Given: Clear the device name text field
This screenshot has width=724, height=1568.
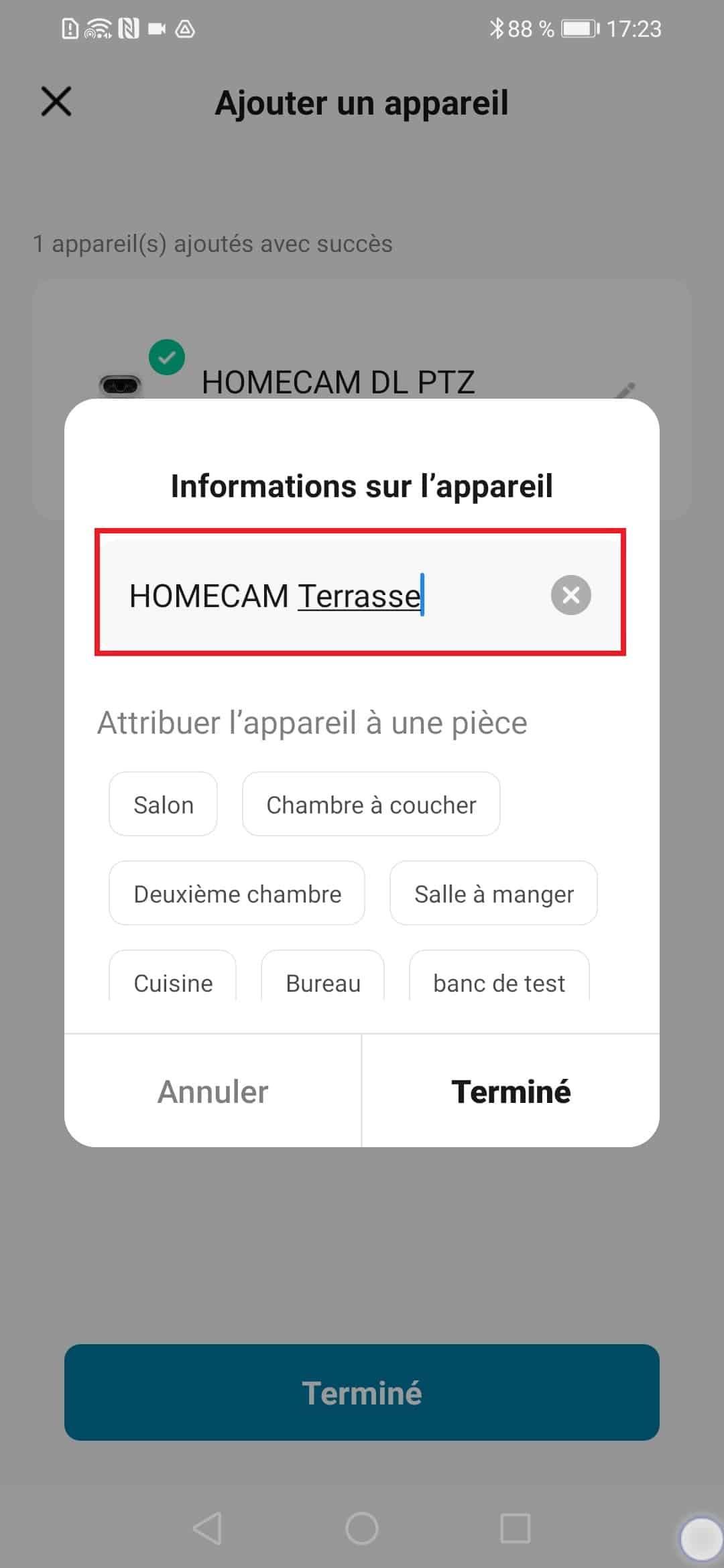Looking at the screenshot, I should point(570,595).
